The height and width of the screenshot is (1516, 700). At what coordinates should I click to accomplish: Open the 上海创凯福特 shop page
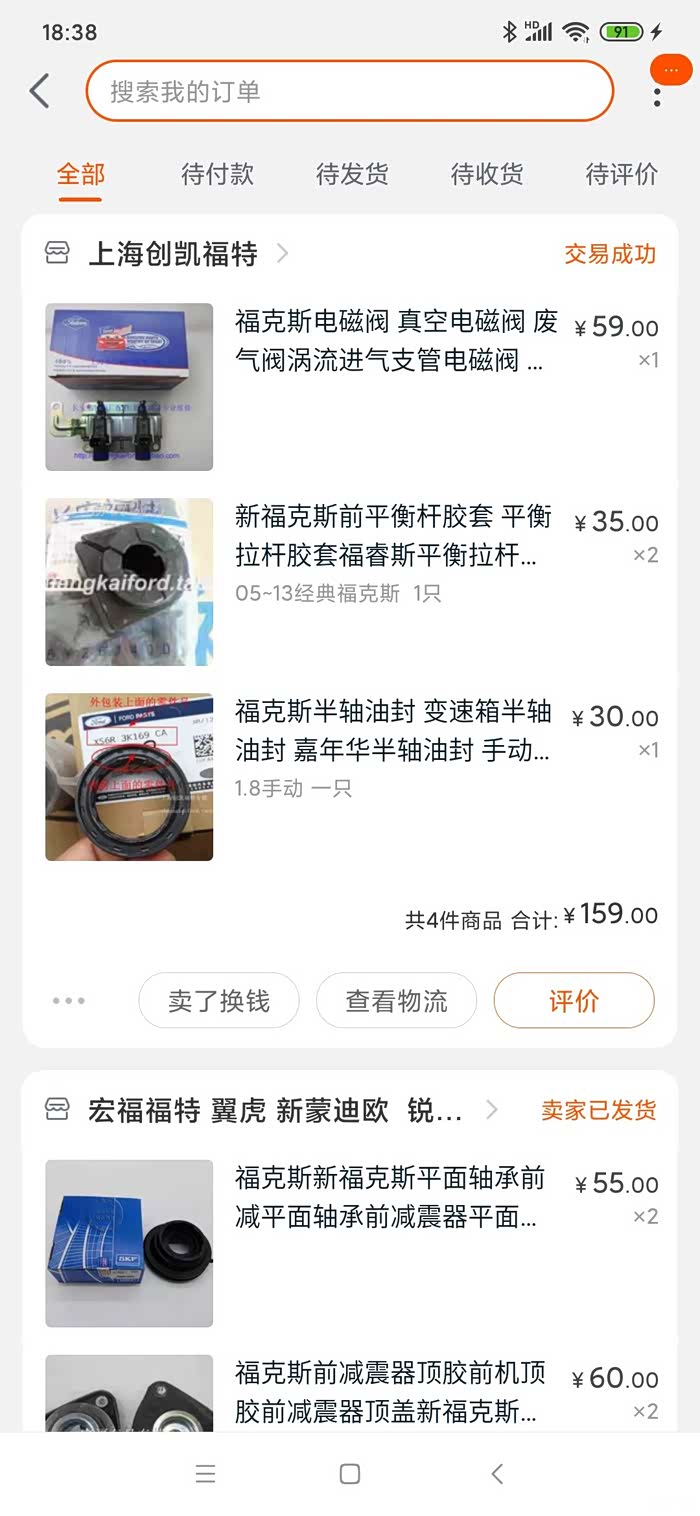(x=173, y=254)
